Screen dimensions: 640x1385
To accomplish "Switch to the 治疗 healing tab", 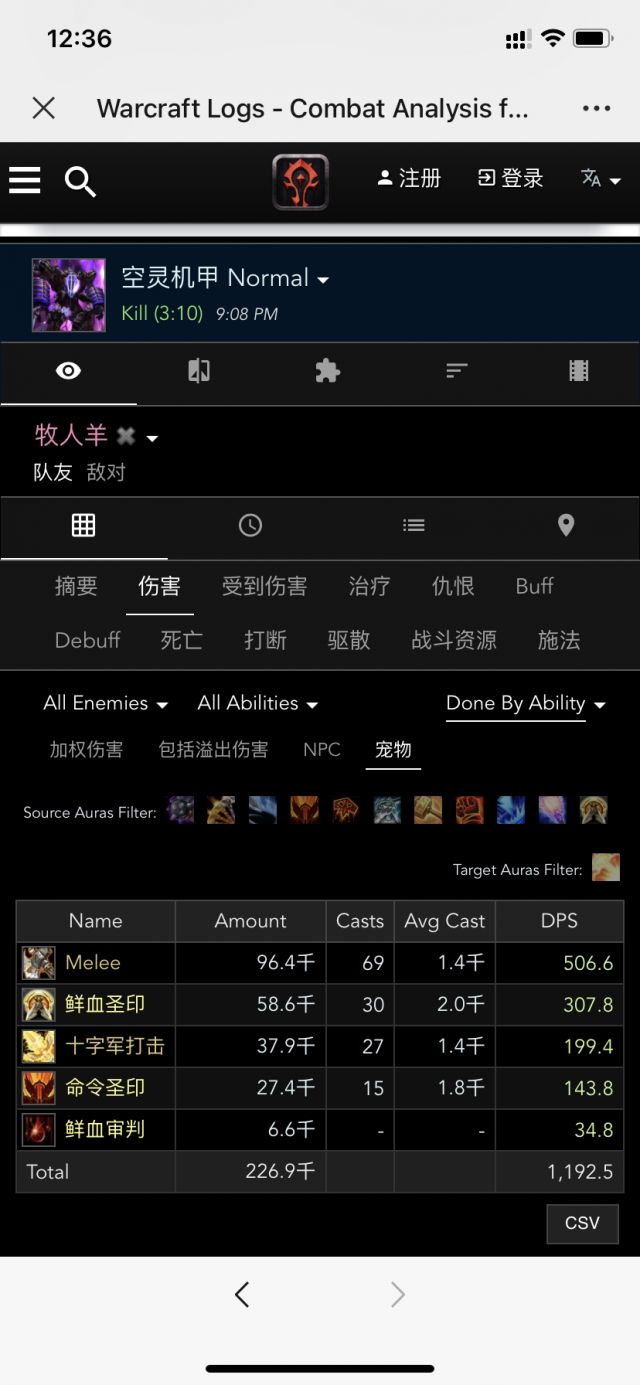I will click(x=369, y=586).
